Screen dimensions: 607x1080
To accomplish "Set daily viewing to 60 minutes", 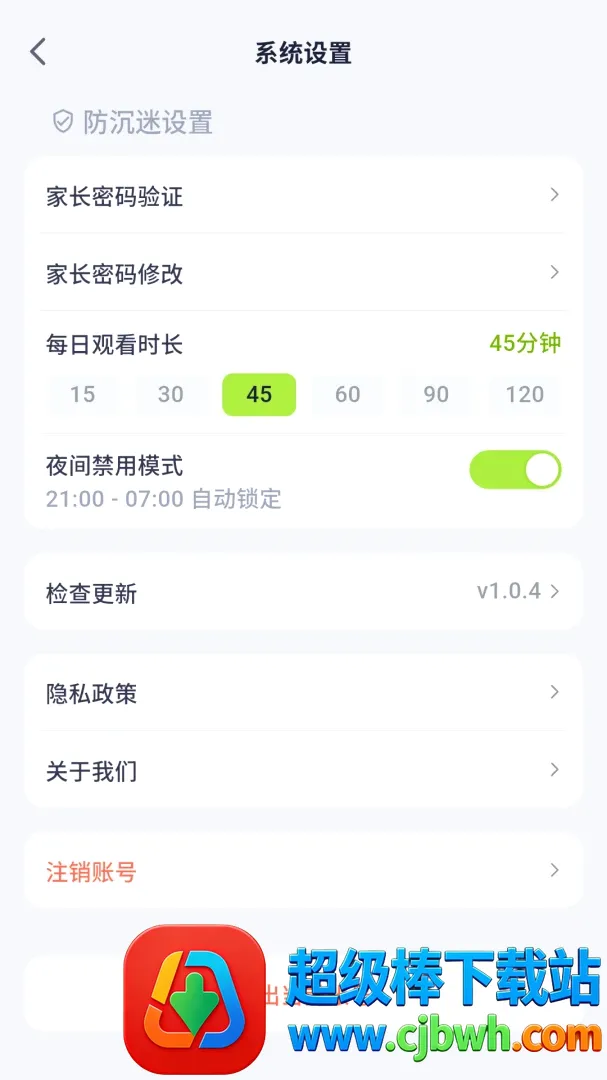I will pyautogui.click(x=347, y=395).
